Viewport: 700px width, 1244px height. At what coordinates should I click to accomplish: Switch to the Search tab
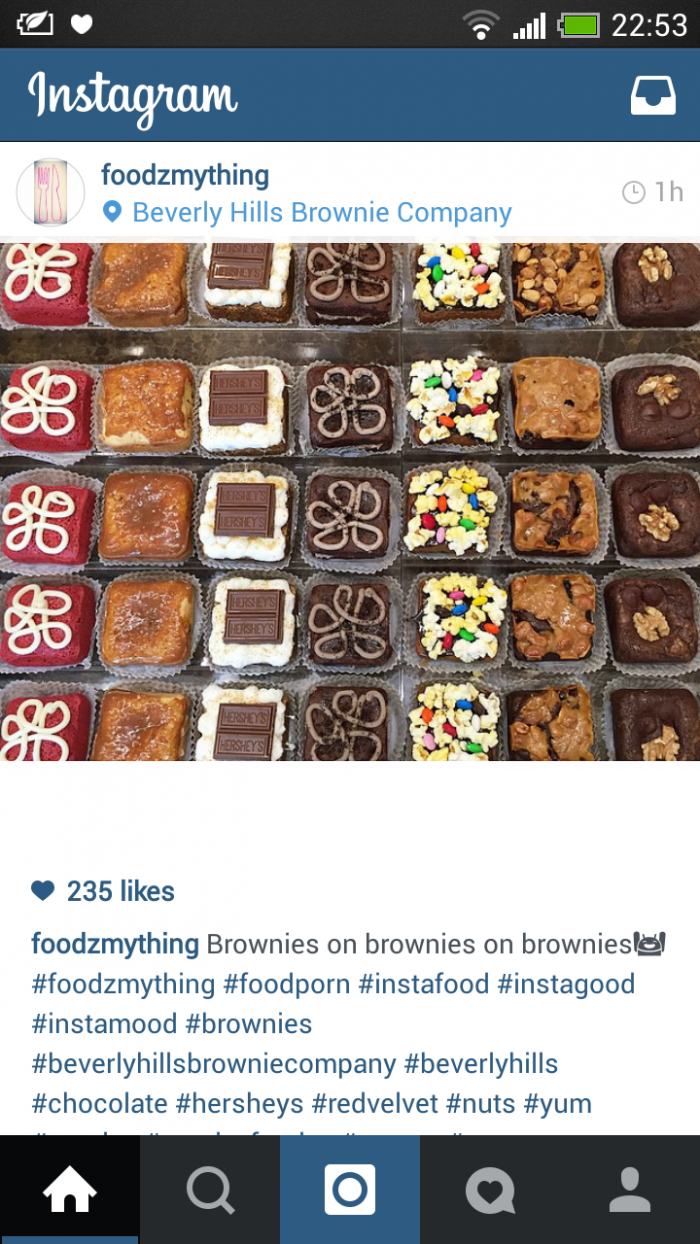(210, 1190)
